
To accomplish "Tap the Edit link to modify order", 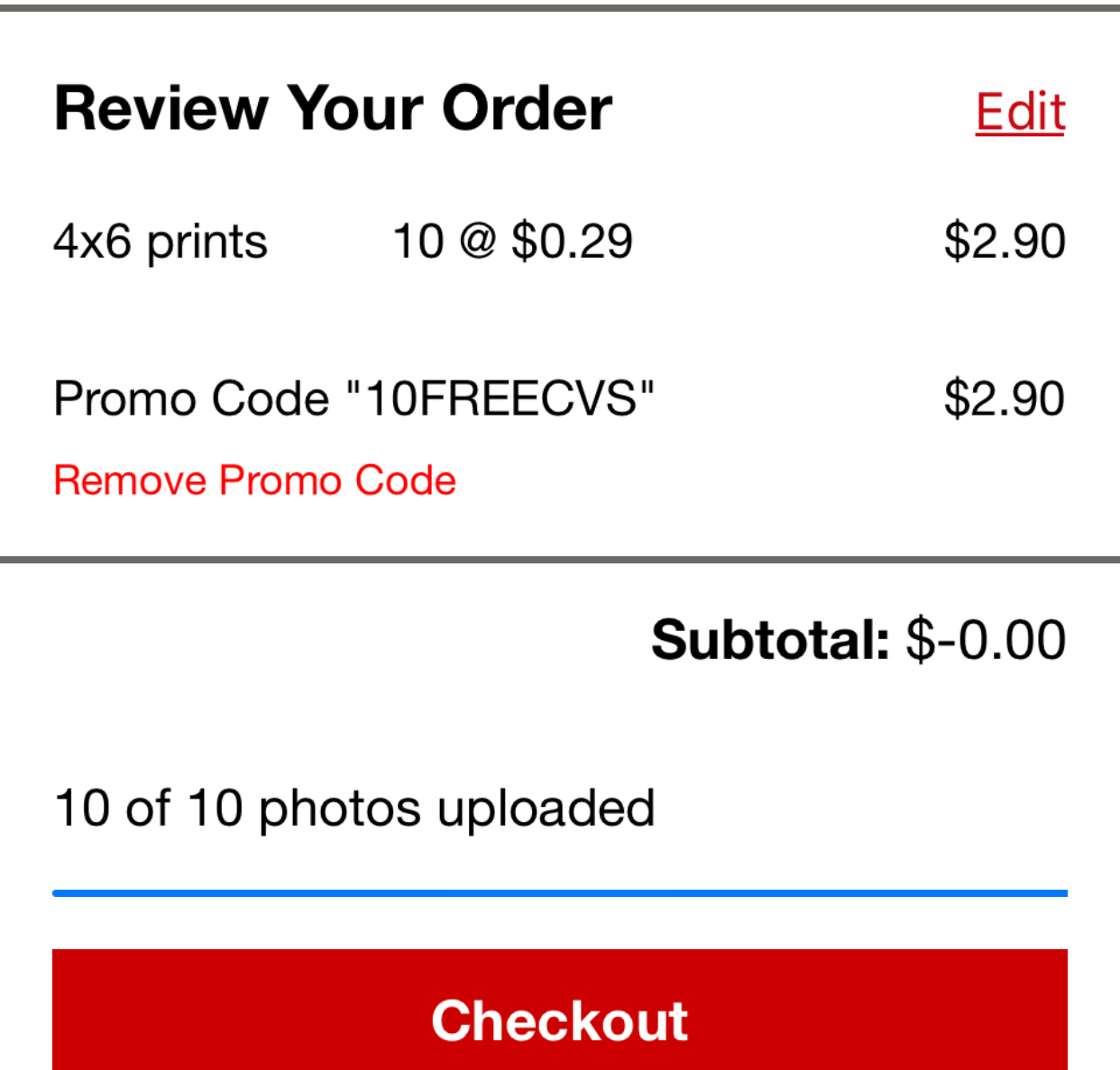I will (x=1020, y=112).
